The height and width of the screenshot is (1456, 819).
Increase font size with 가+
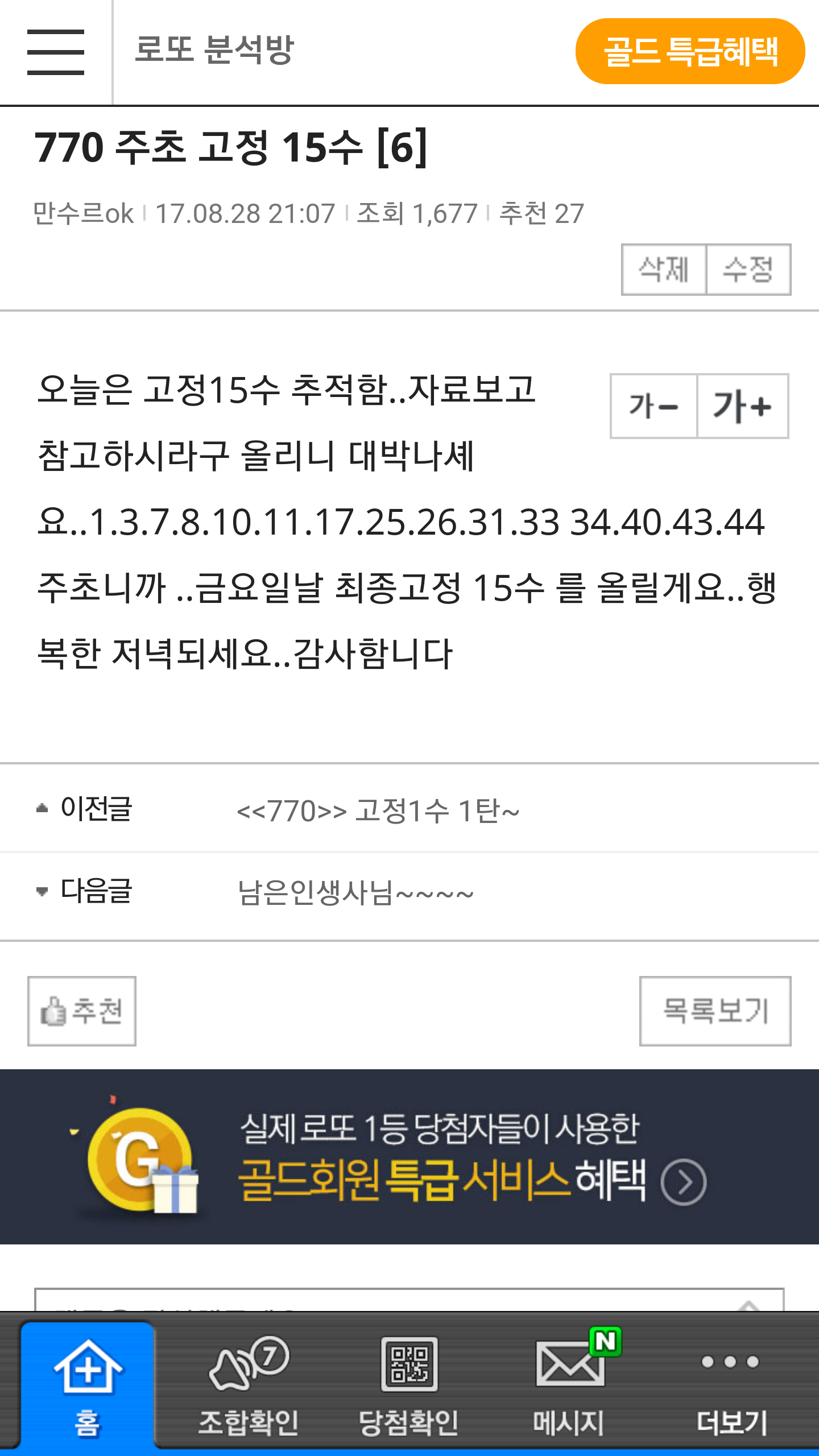(742, 406)
